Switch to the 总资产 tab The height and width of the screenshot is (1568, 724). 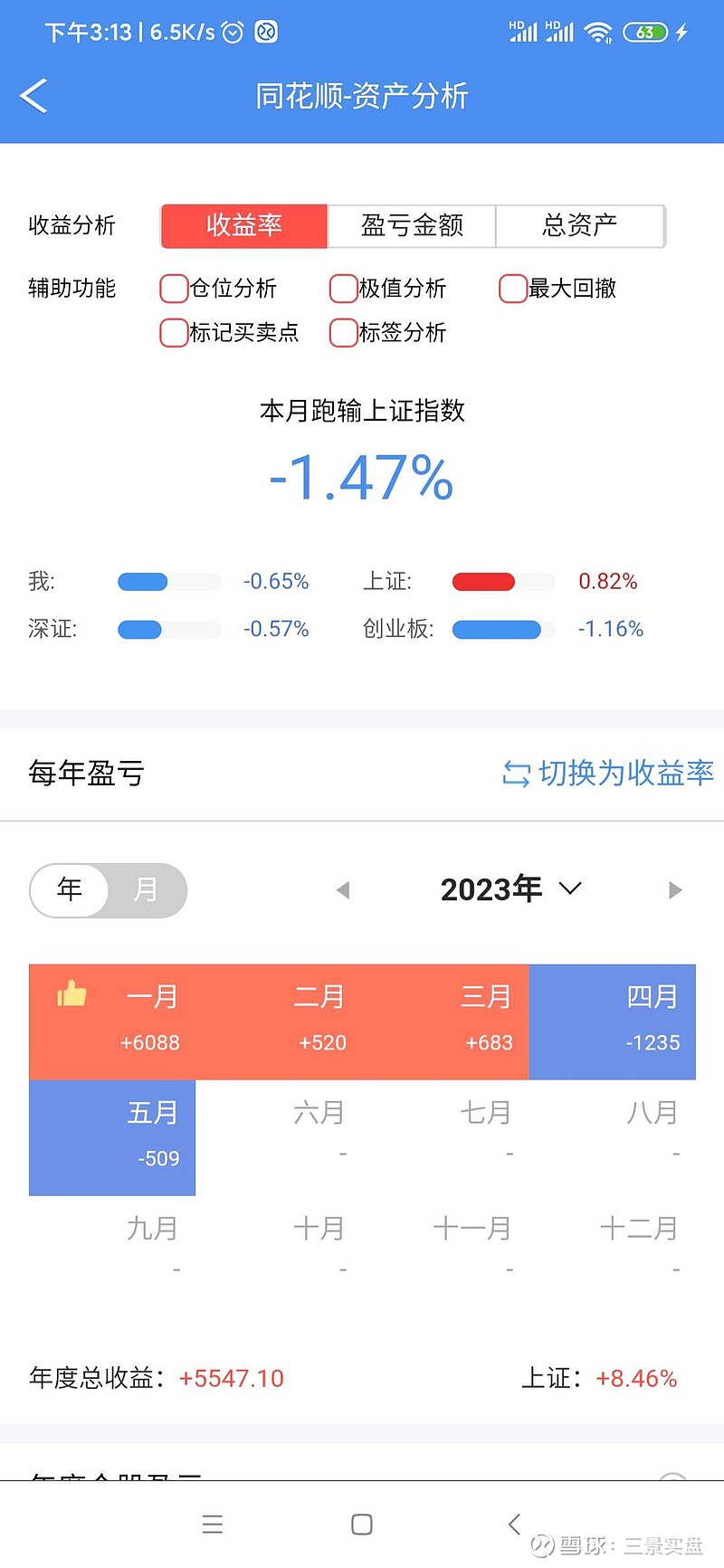pos(580,225)
